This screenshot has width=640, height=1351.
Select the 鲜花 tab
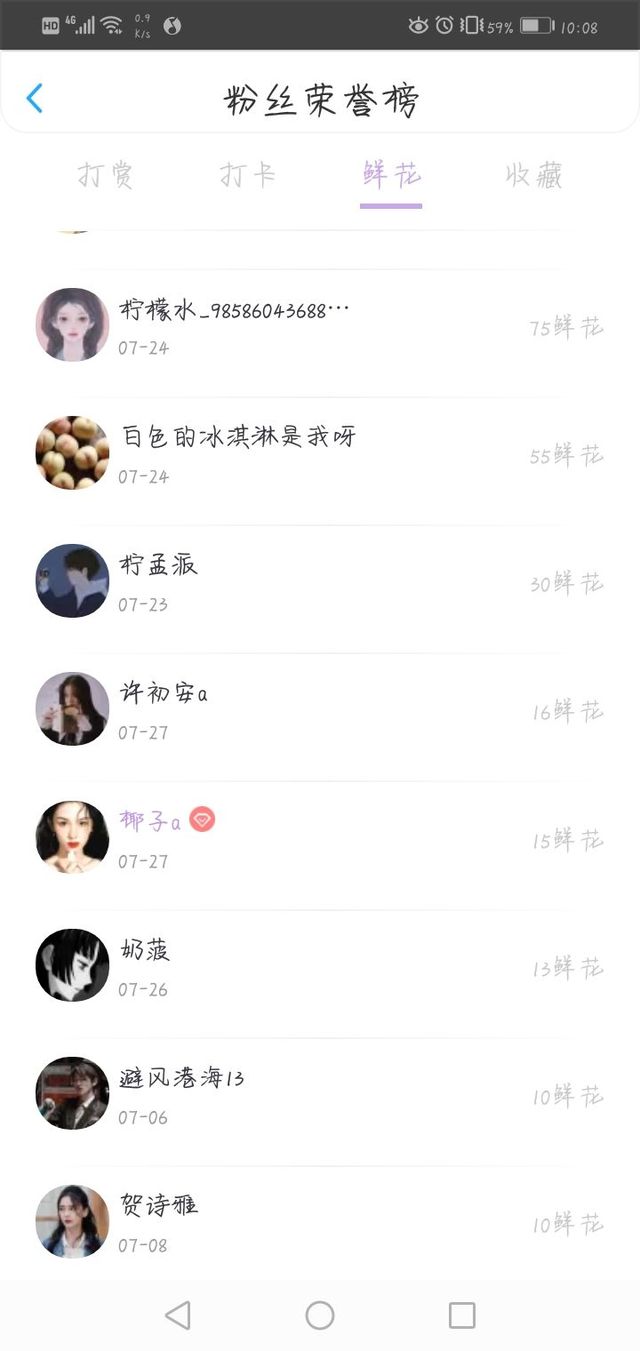(x=391, y=176)
